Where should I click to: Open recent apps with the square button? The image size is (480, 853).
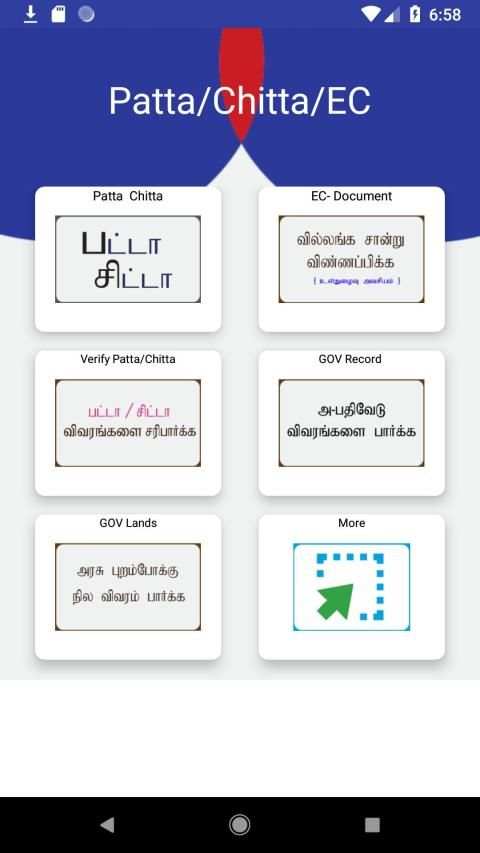pos(372,825)
